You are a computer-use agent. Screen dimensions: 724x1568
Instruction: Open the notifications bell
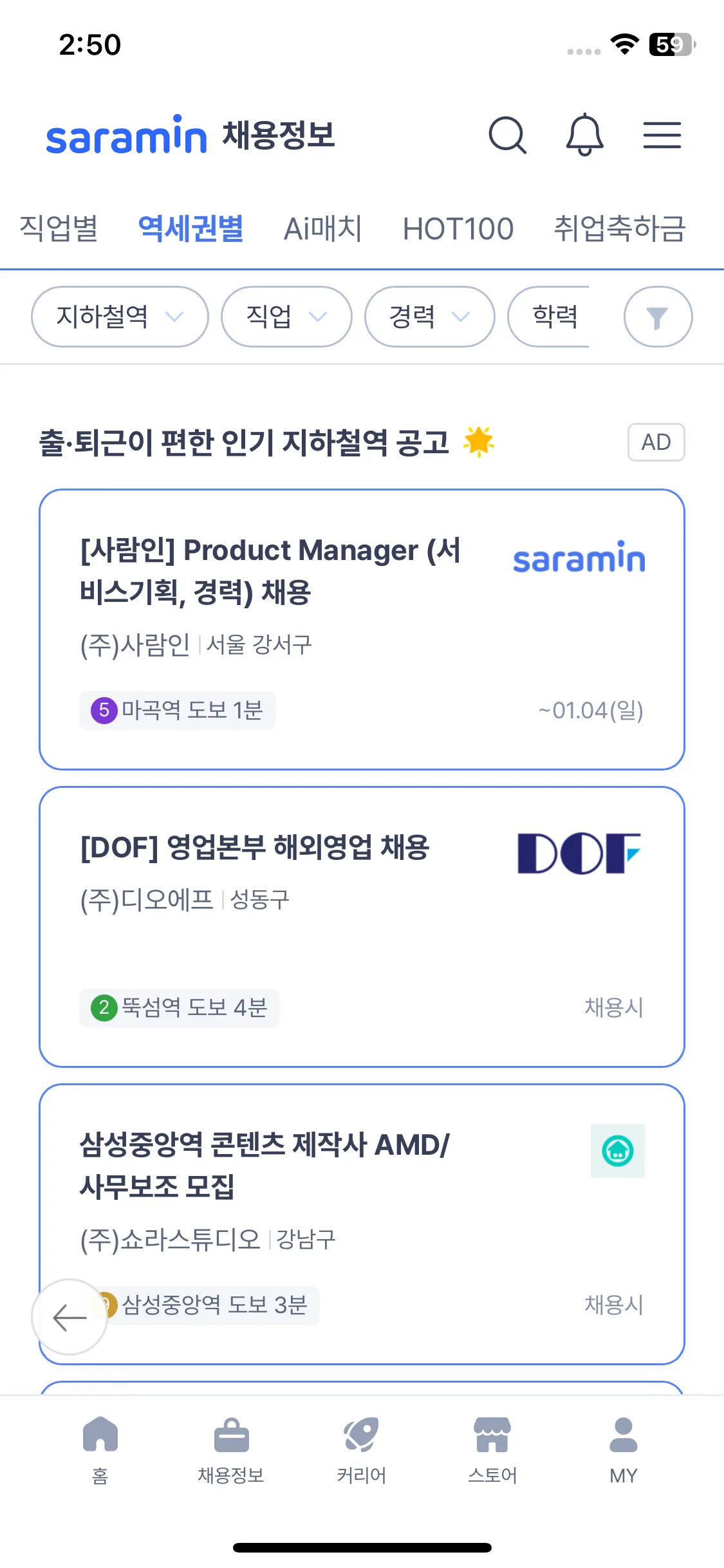pyautogui.click(x=584, y=135)
